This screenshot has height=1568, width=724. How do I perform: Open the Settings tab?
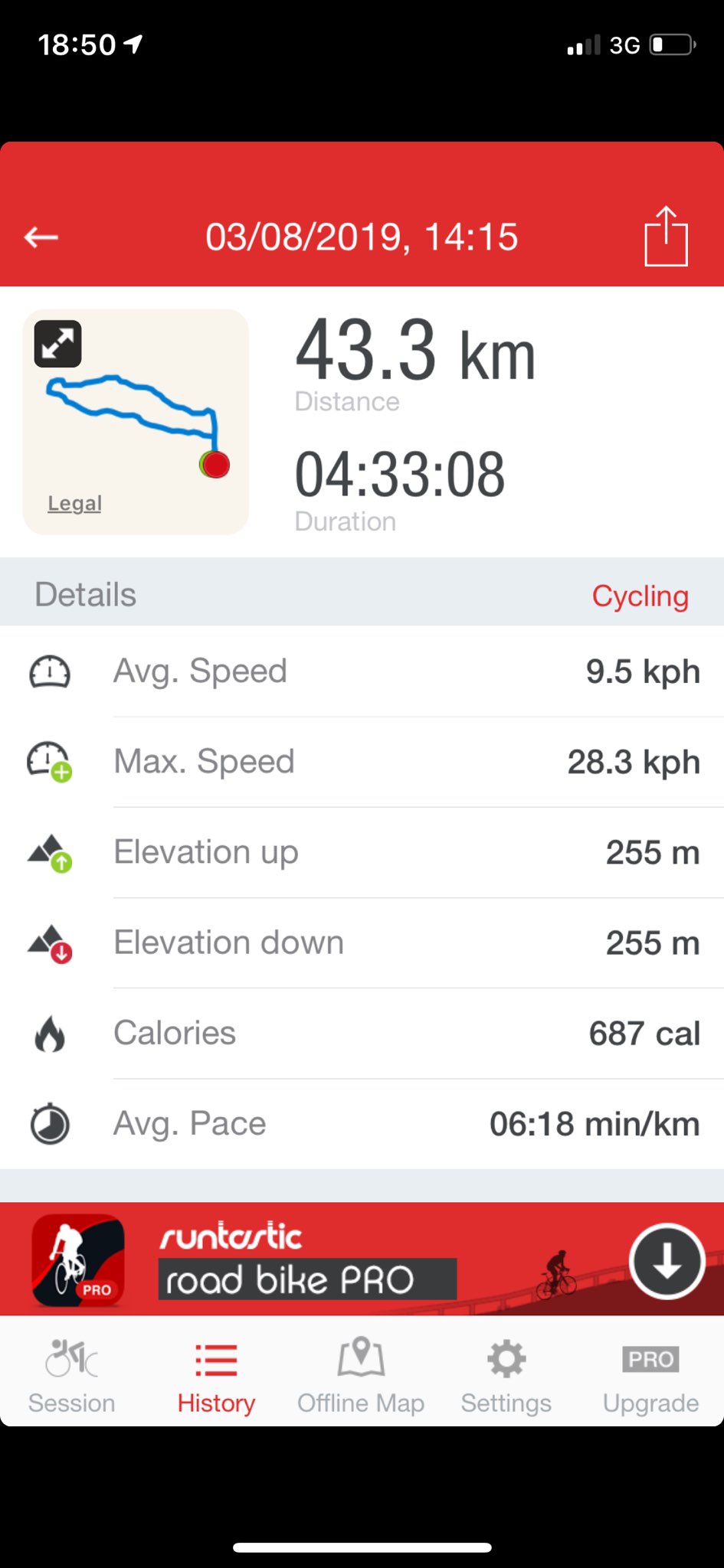click(506, 1375)
